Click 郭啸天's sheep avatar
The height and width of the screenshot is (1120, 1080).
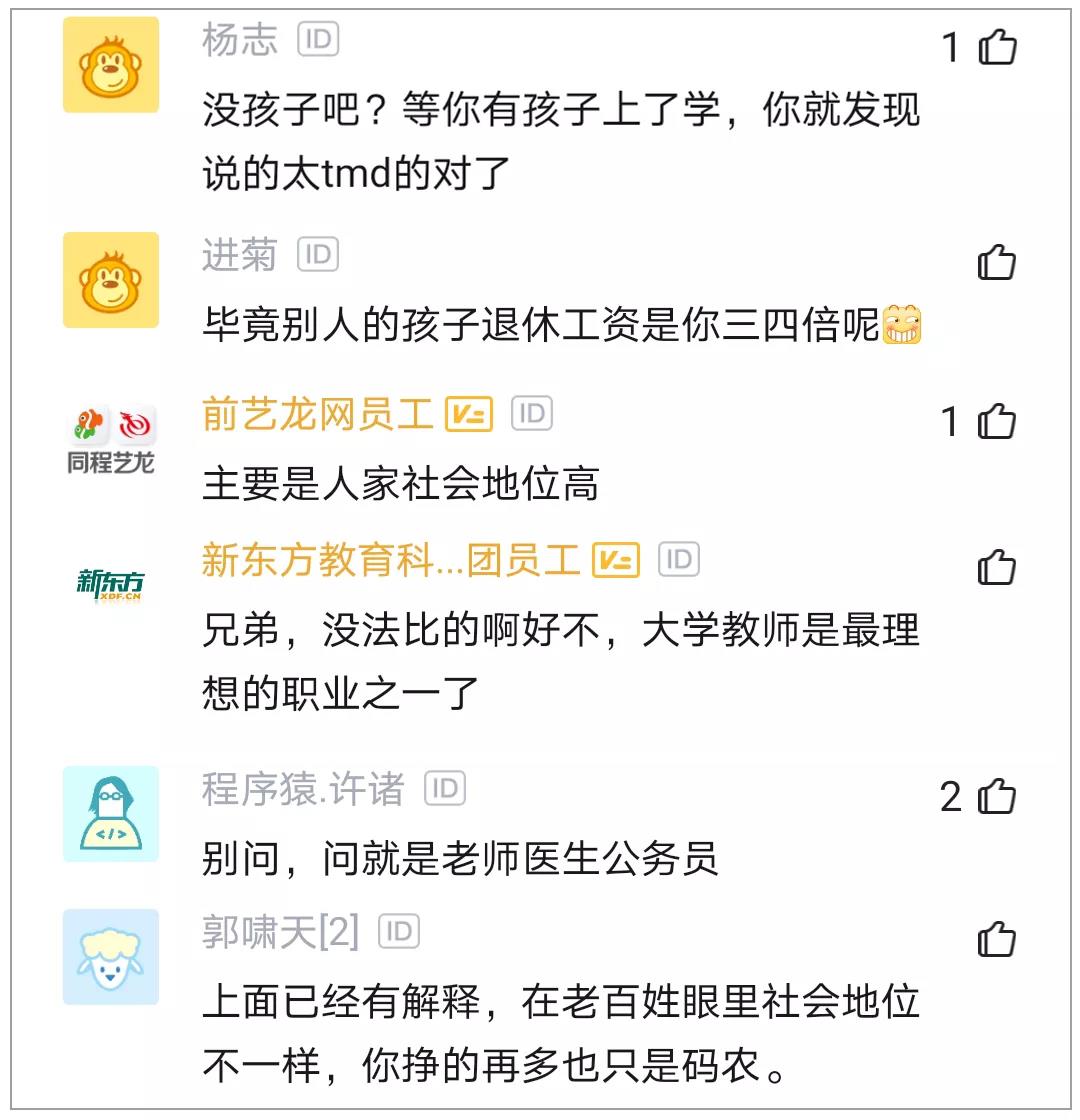pyautogui.click(x=110, y=957)
